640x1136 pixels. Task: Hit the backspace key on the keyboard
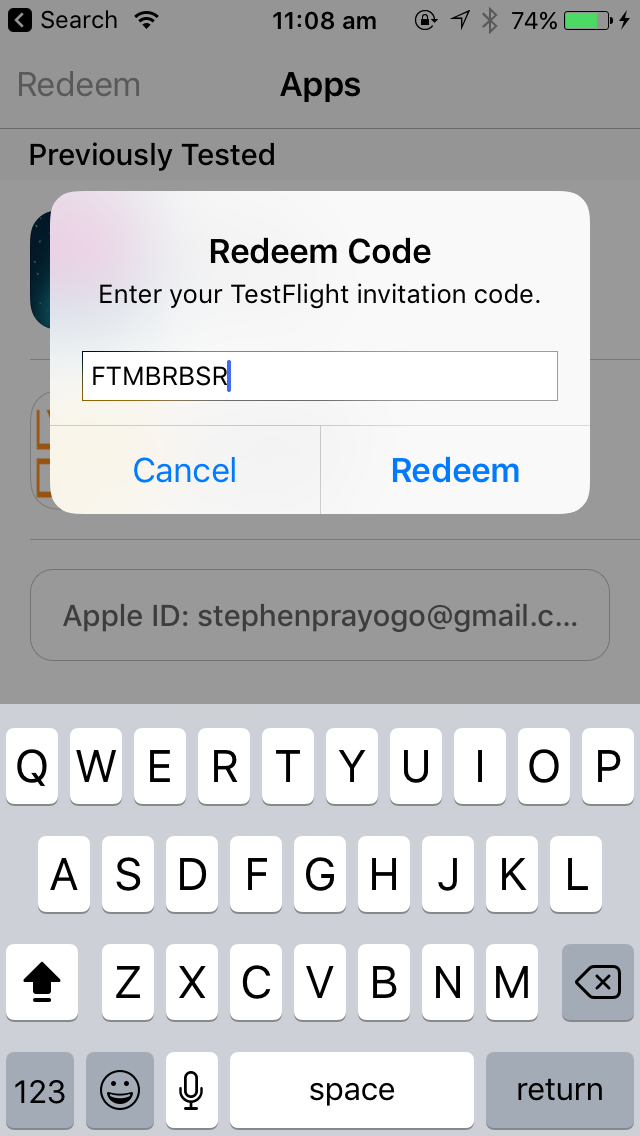click(598, 984)
